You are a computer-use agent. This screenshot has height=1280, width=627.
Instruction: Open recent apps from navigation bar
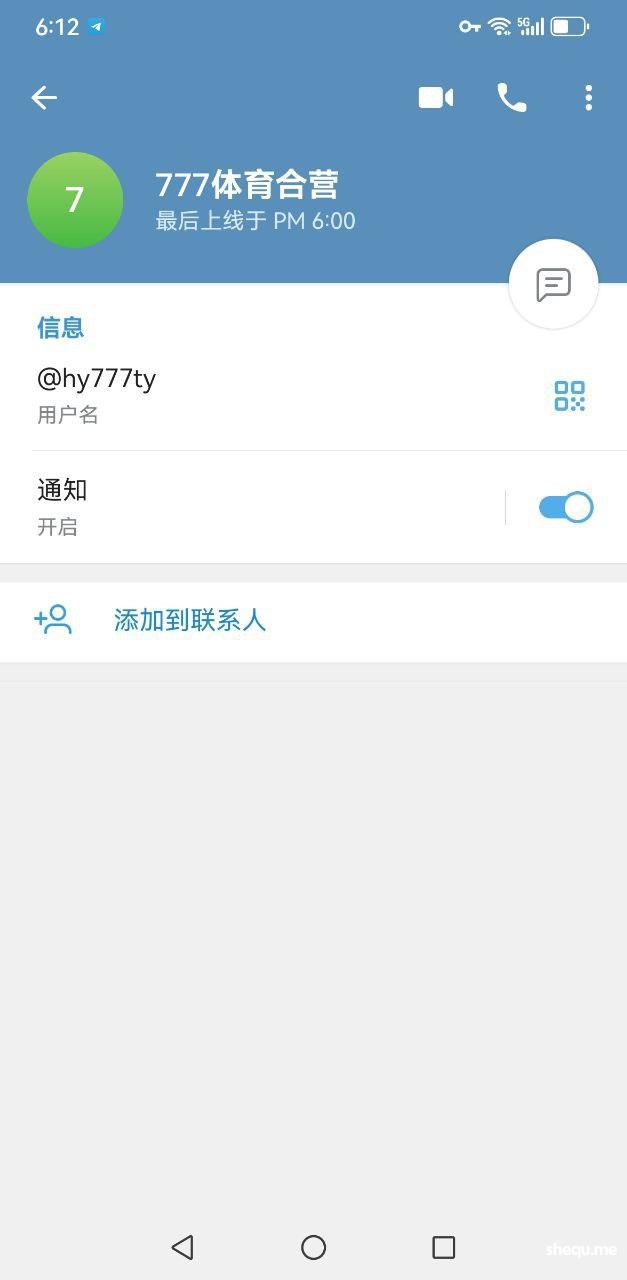click(x=443, y=1247)
